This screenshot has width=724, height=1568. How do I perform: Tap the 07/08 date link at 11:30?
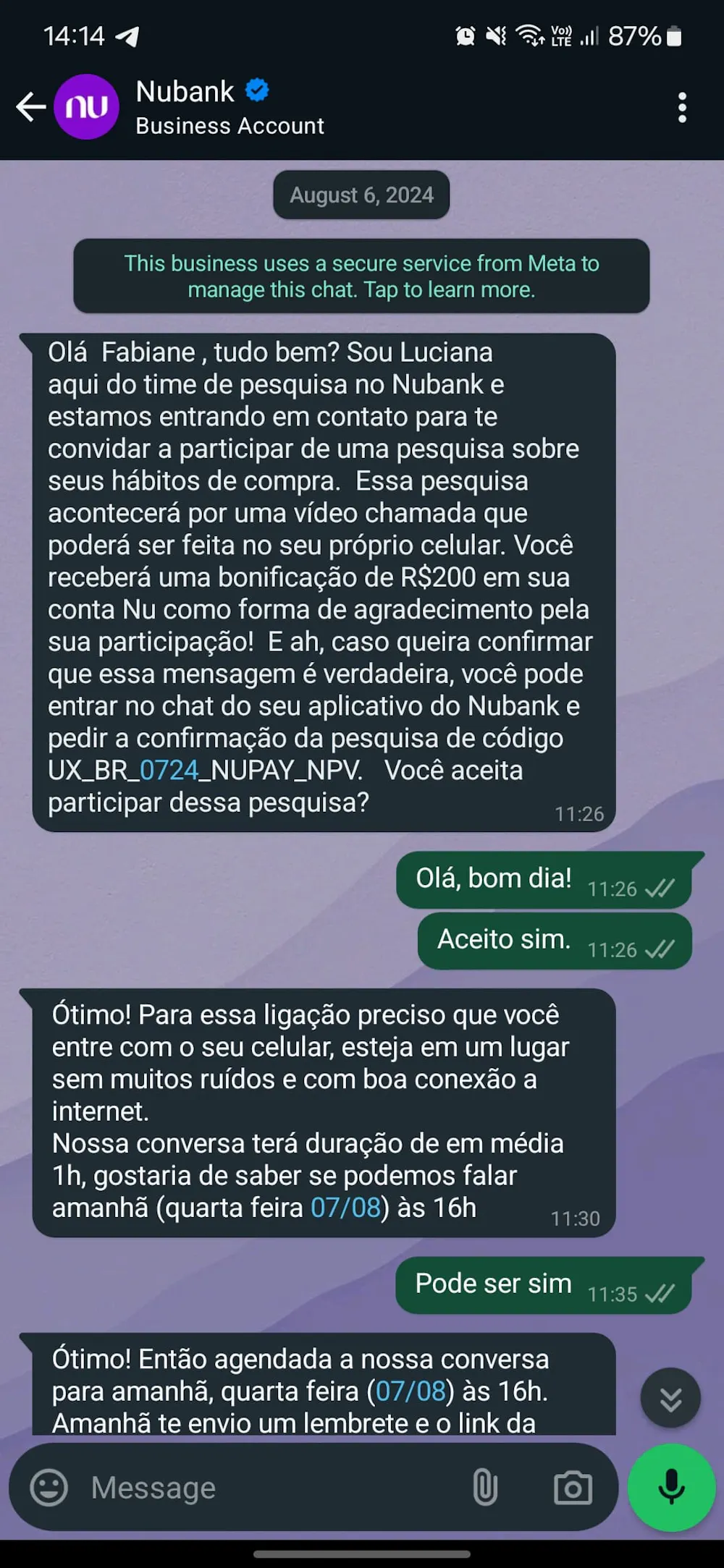(345, 1208)
